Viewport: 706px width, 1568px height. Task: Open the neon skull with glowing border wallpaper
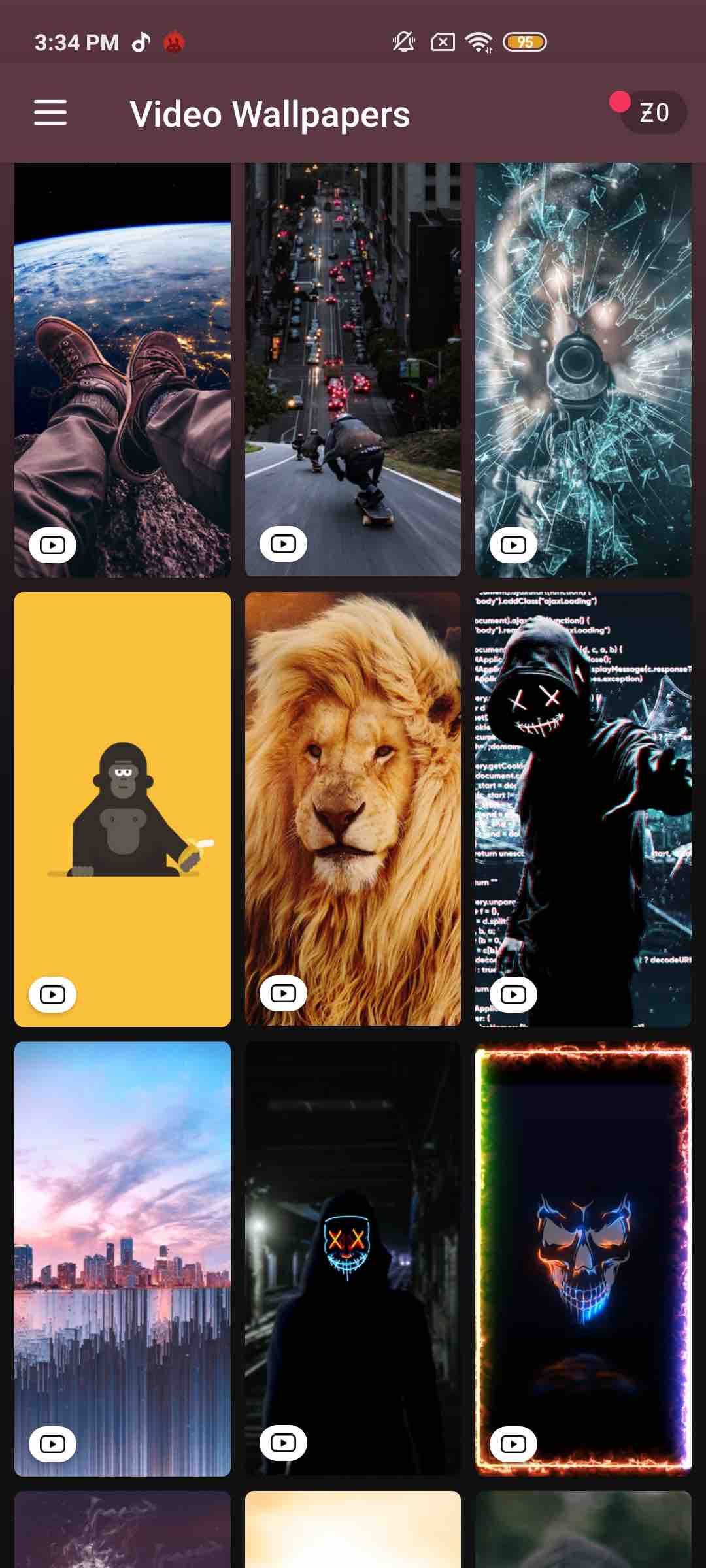point(583,1258)
